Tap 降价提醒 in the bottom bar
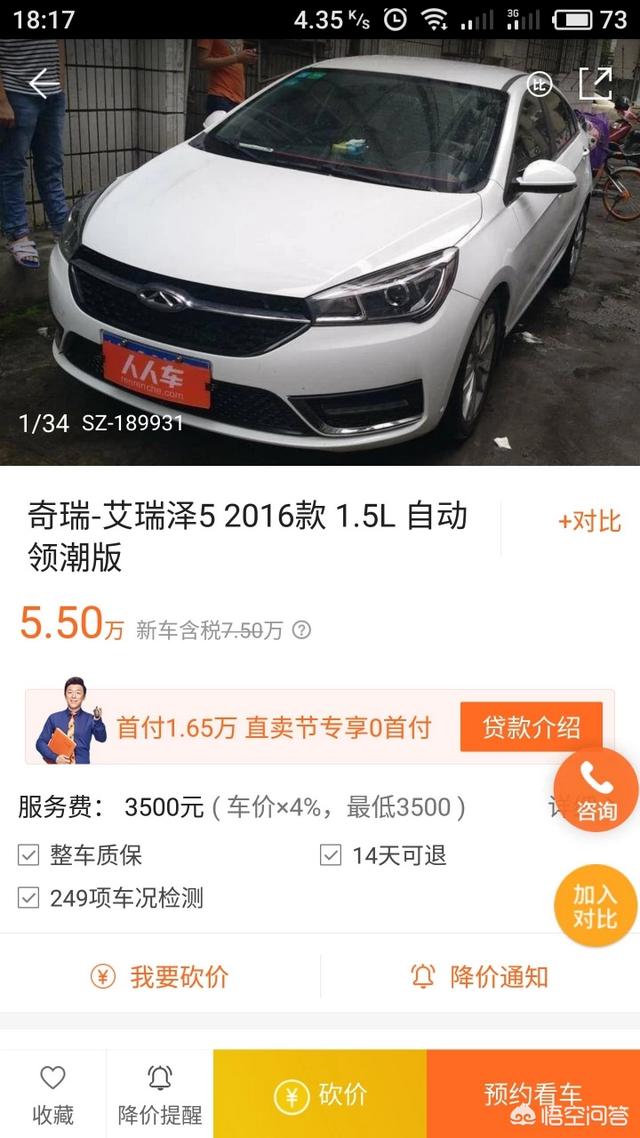The image size is (640, 1138). coord(160,1094)
